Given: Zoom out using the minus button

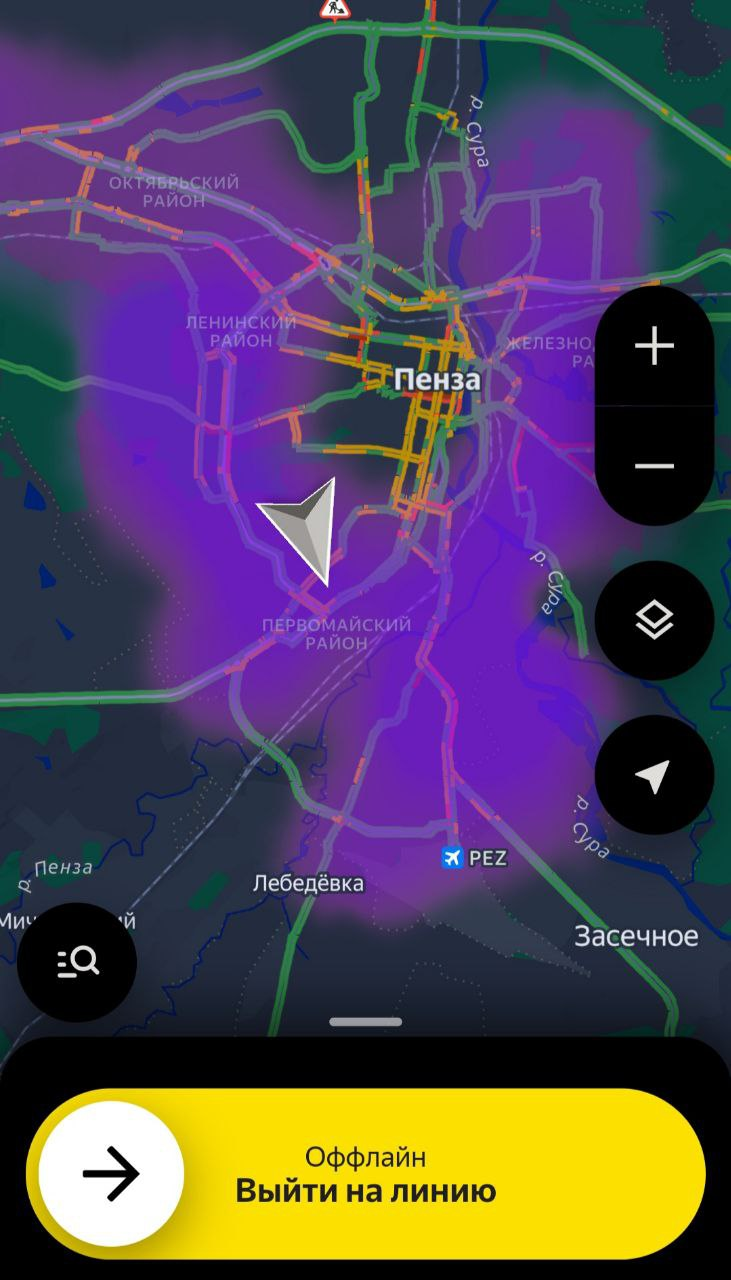Looking at the screenshot, I should [652, 464].
